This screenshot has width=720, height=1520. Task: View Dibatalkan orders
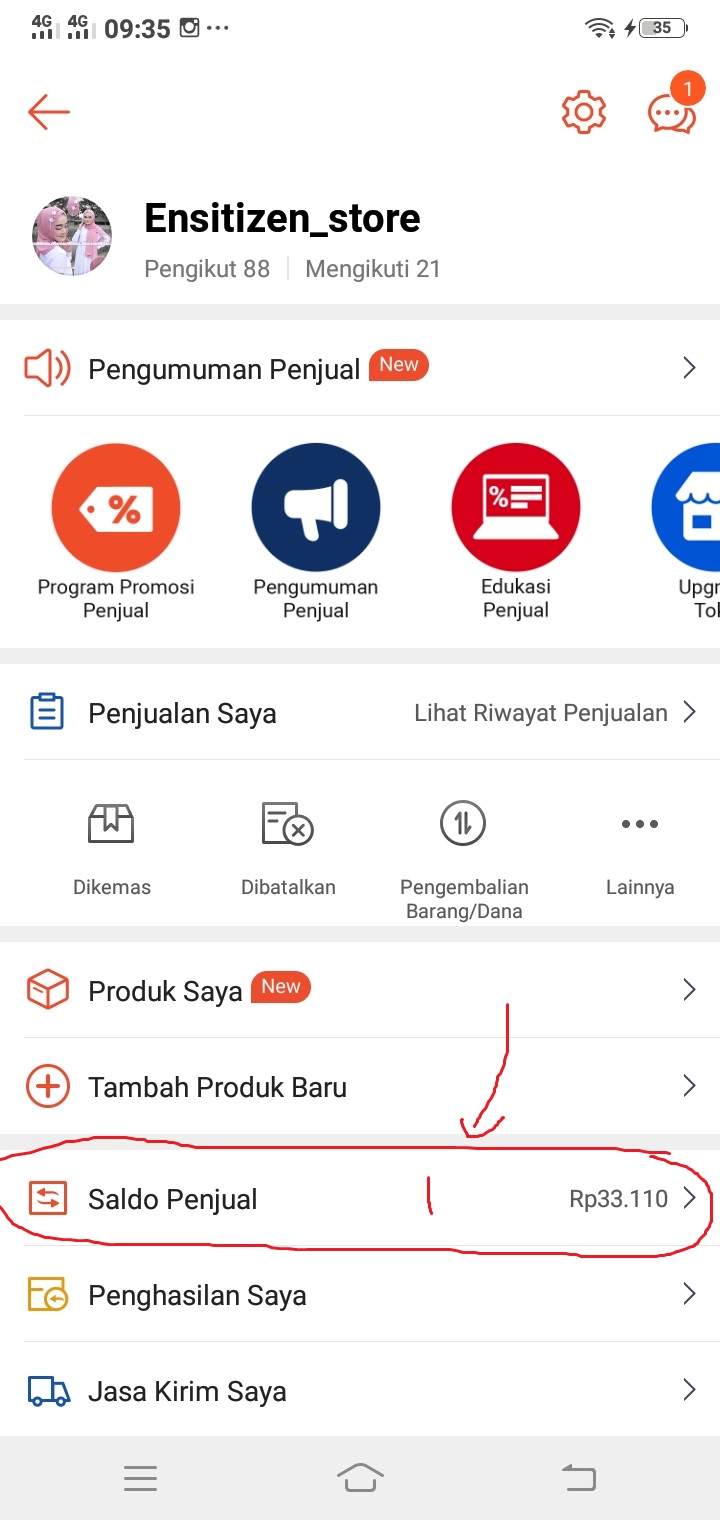[287, 823]
